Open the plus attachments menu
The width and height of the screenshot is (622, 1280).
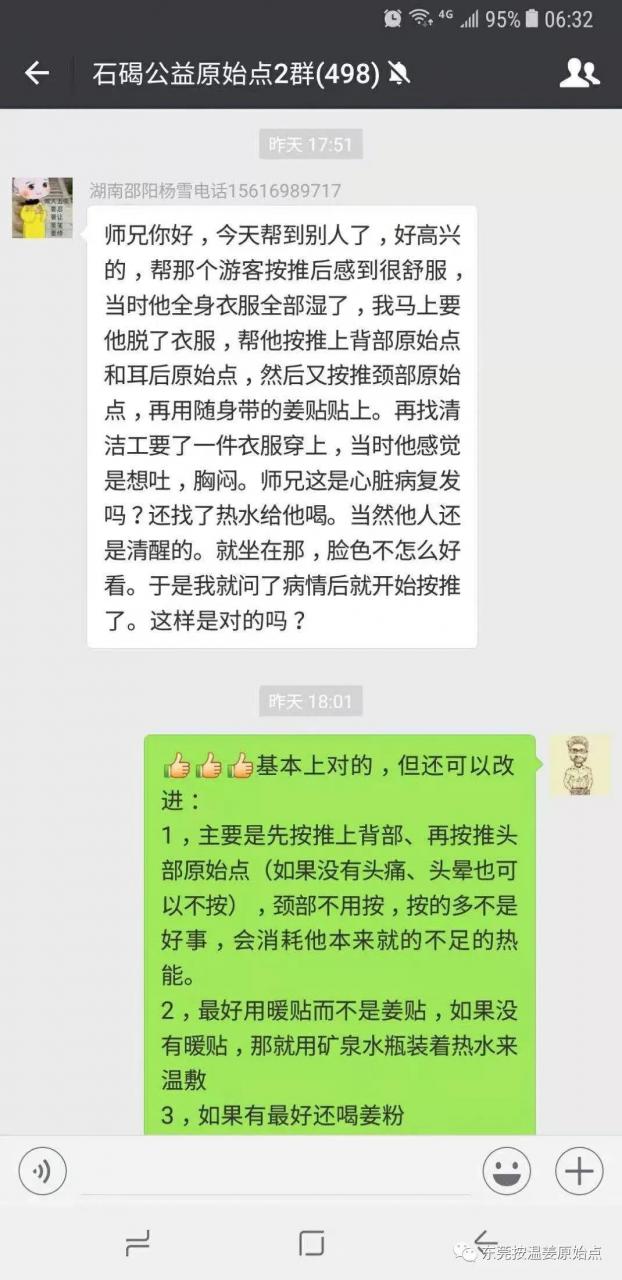[x=579, y=1170]
